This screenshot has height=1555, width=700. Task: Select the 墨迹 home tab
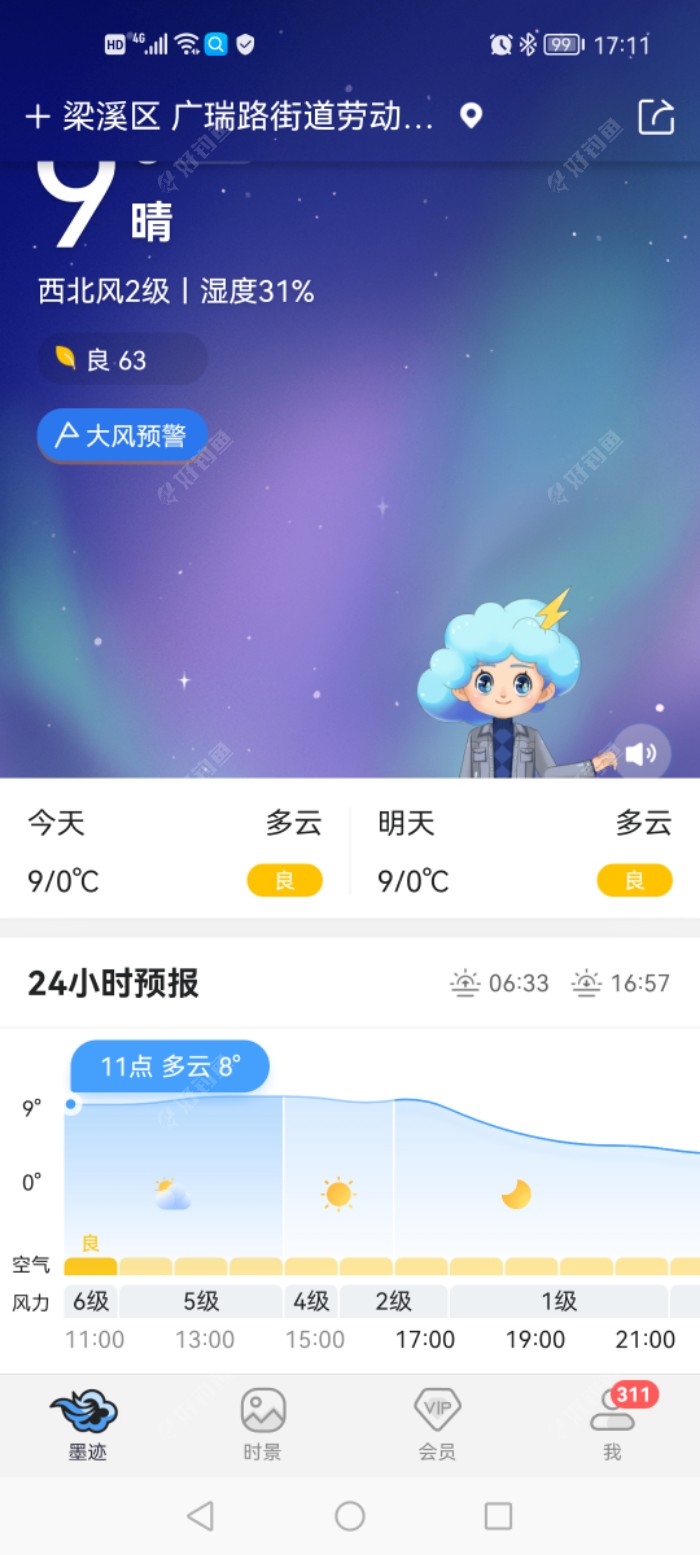click(x=87, y=1424)
